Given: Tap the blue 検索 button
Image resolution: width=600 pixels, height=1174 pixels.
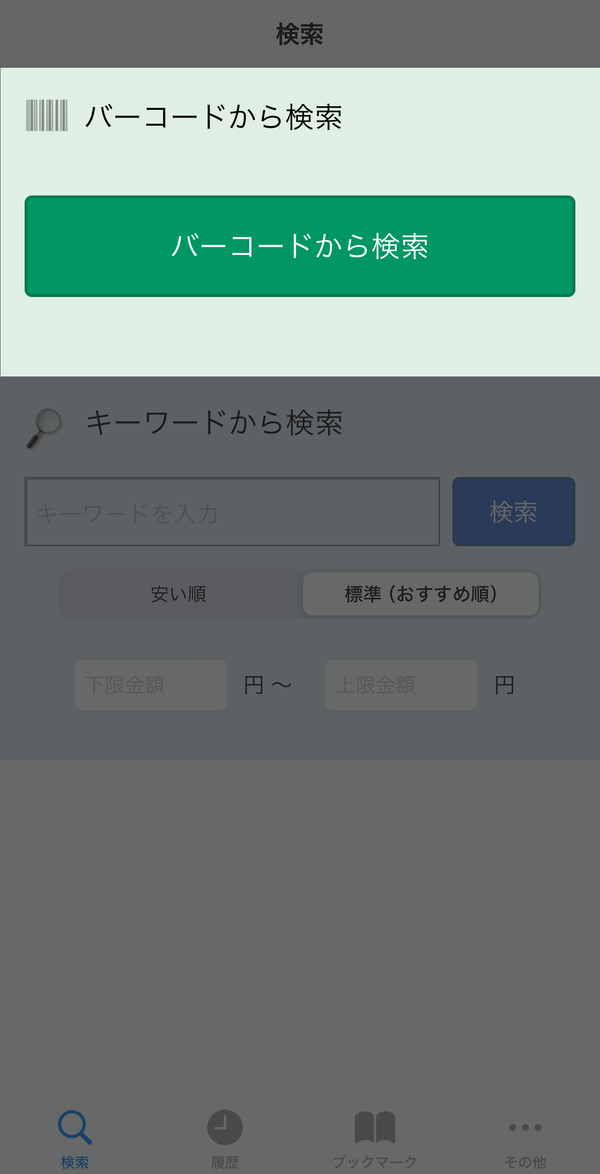Looking at the screenshot, I should pos(514,512).
